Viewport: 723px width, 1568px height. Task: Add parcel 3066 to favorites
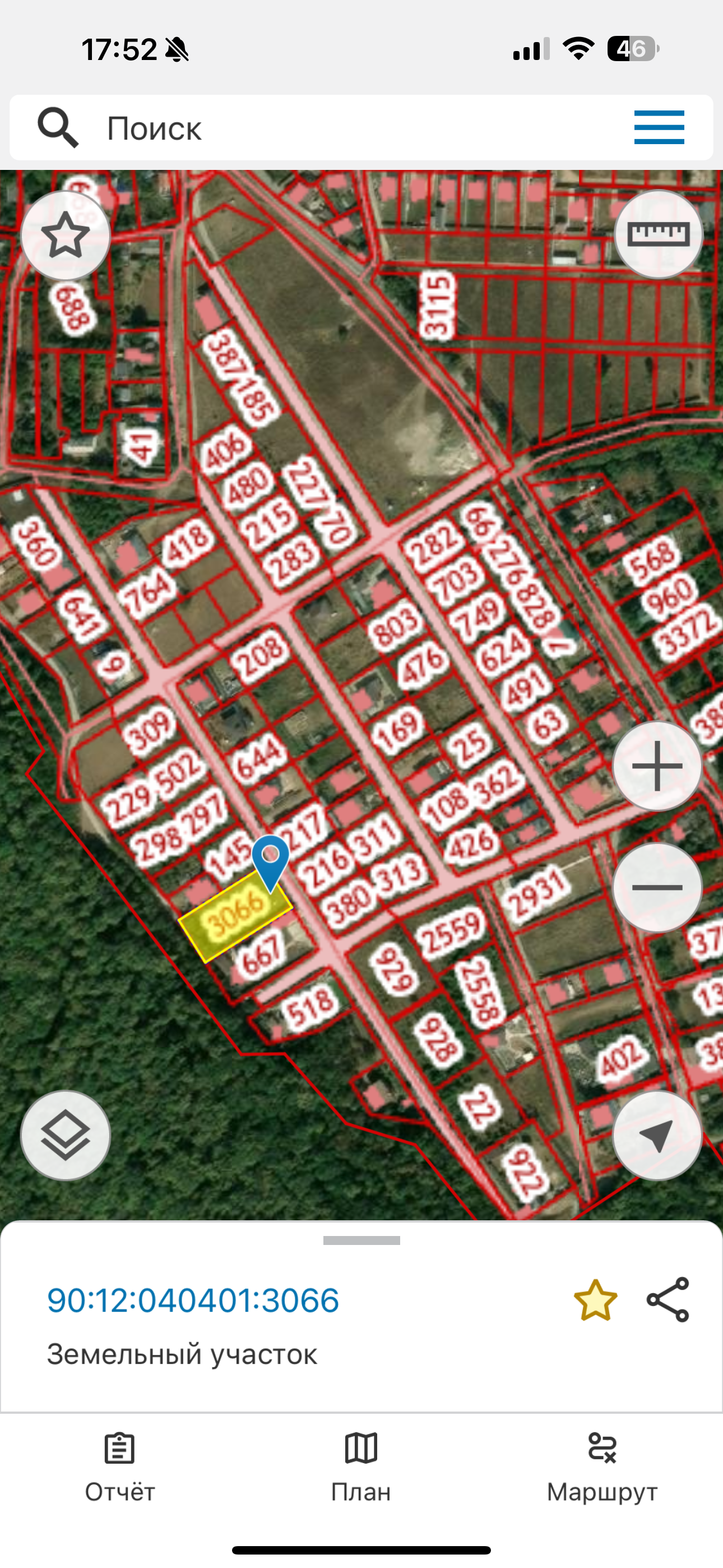595,1301
